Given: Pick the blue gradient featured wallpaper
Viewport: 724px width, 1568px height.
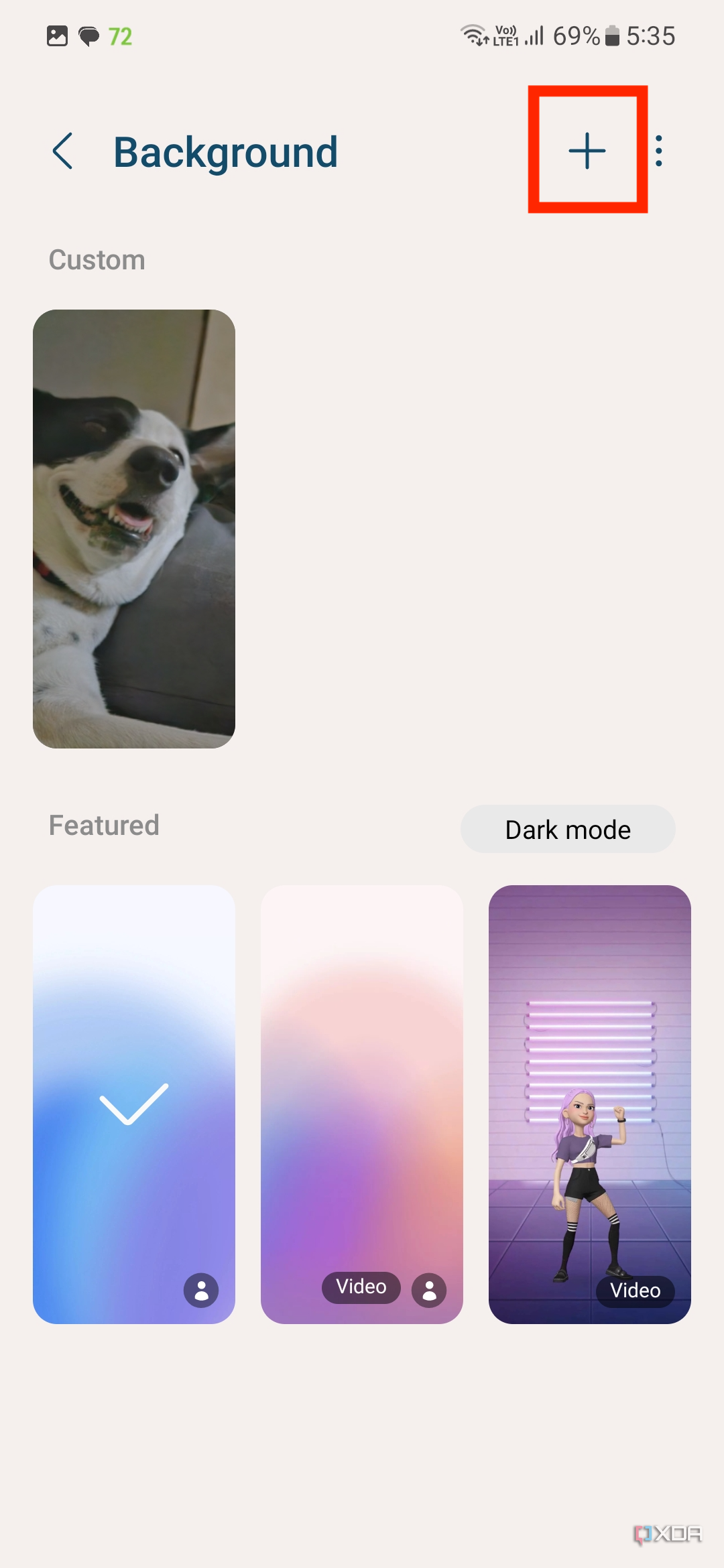Looking at the screenshot, I should coord(133,1005).
